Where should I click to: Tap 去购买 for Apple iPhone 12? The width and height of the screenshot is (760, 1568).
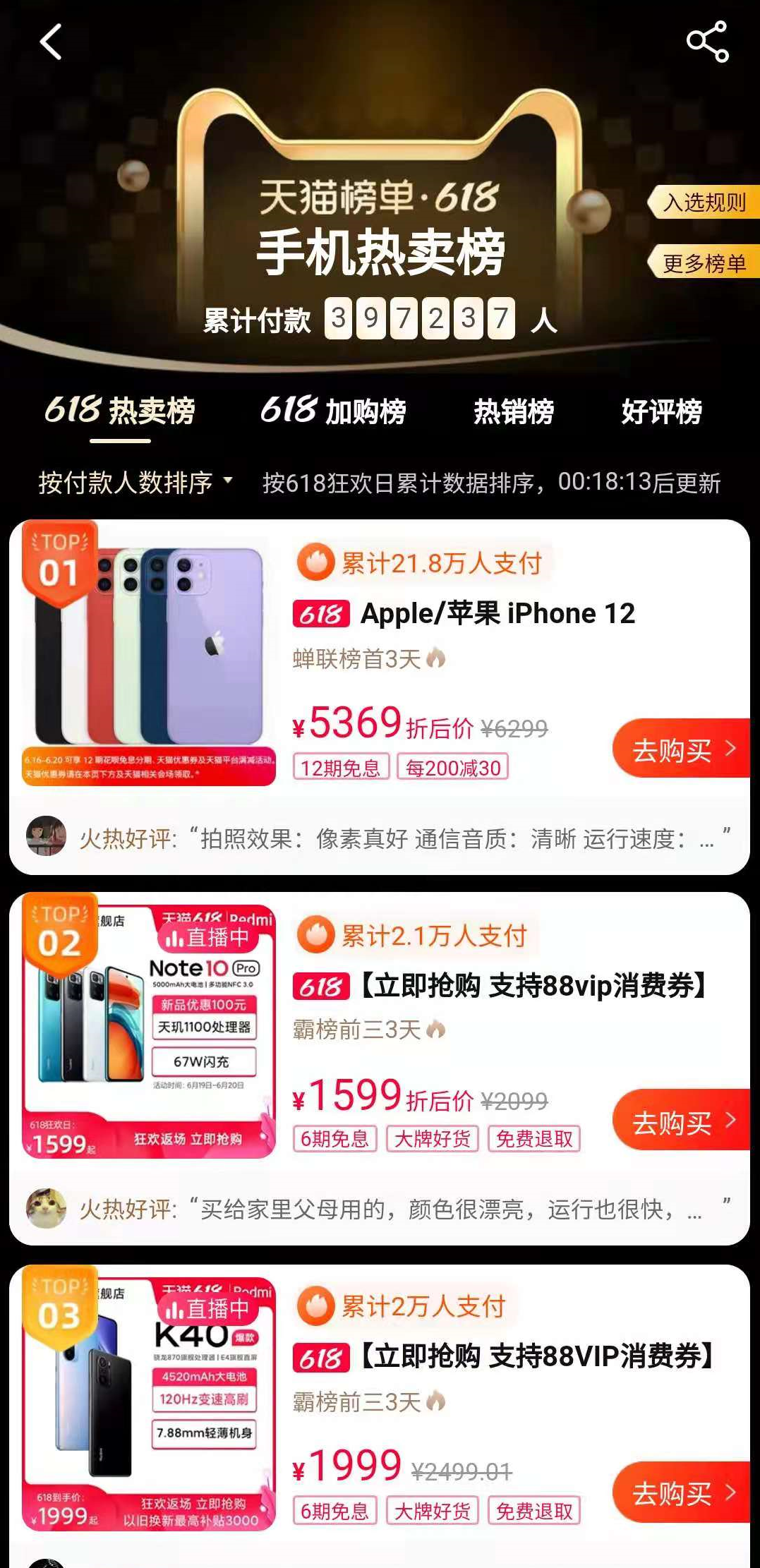[x=681, y=749]
